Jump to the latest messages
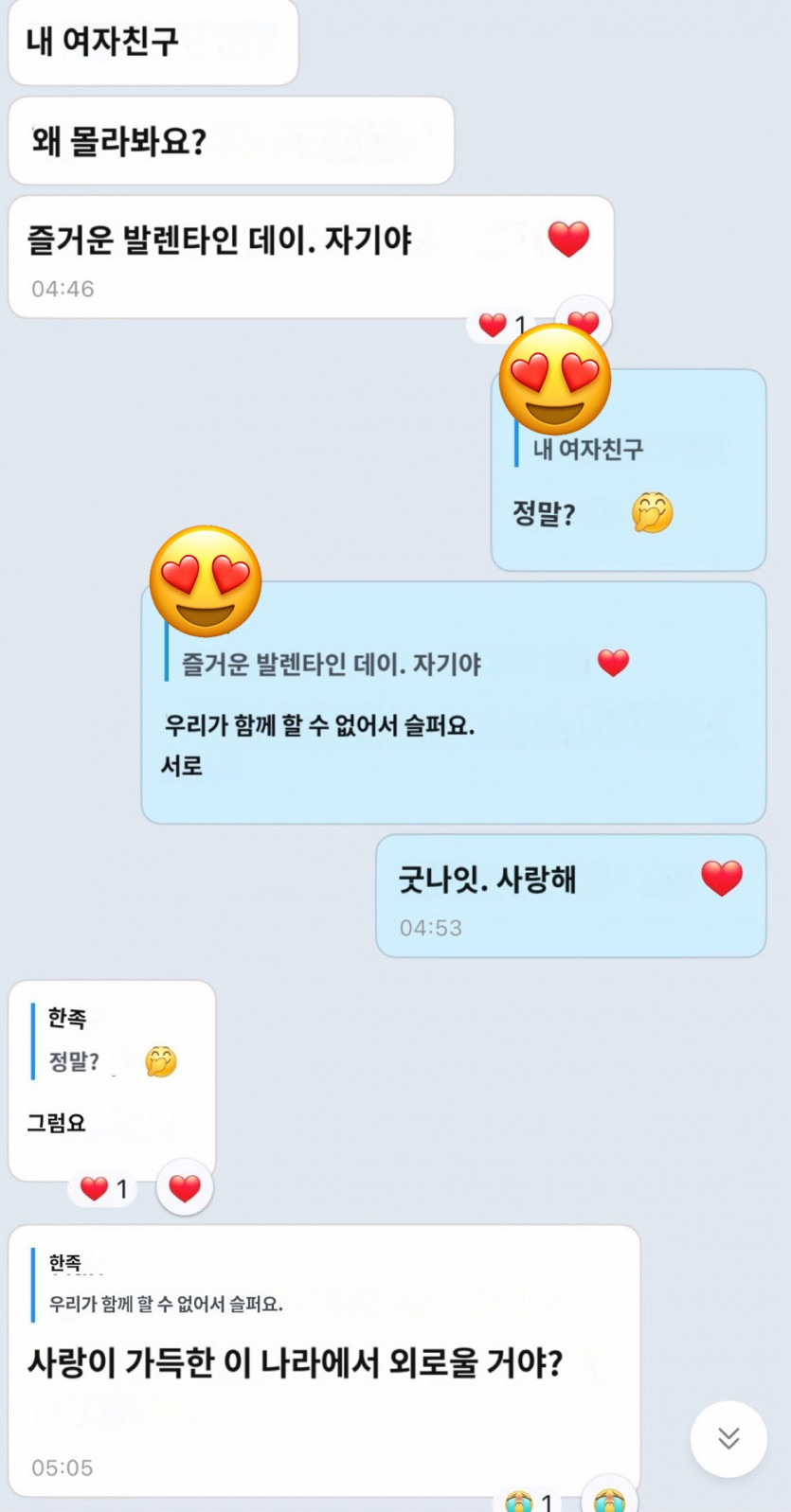The image size is (791, 1512). tap(728, 1438)
